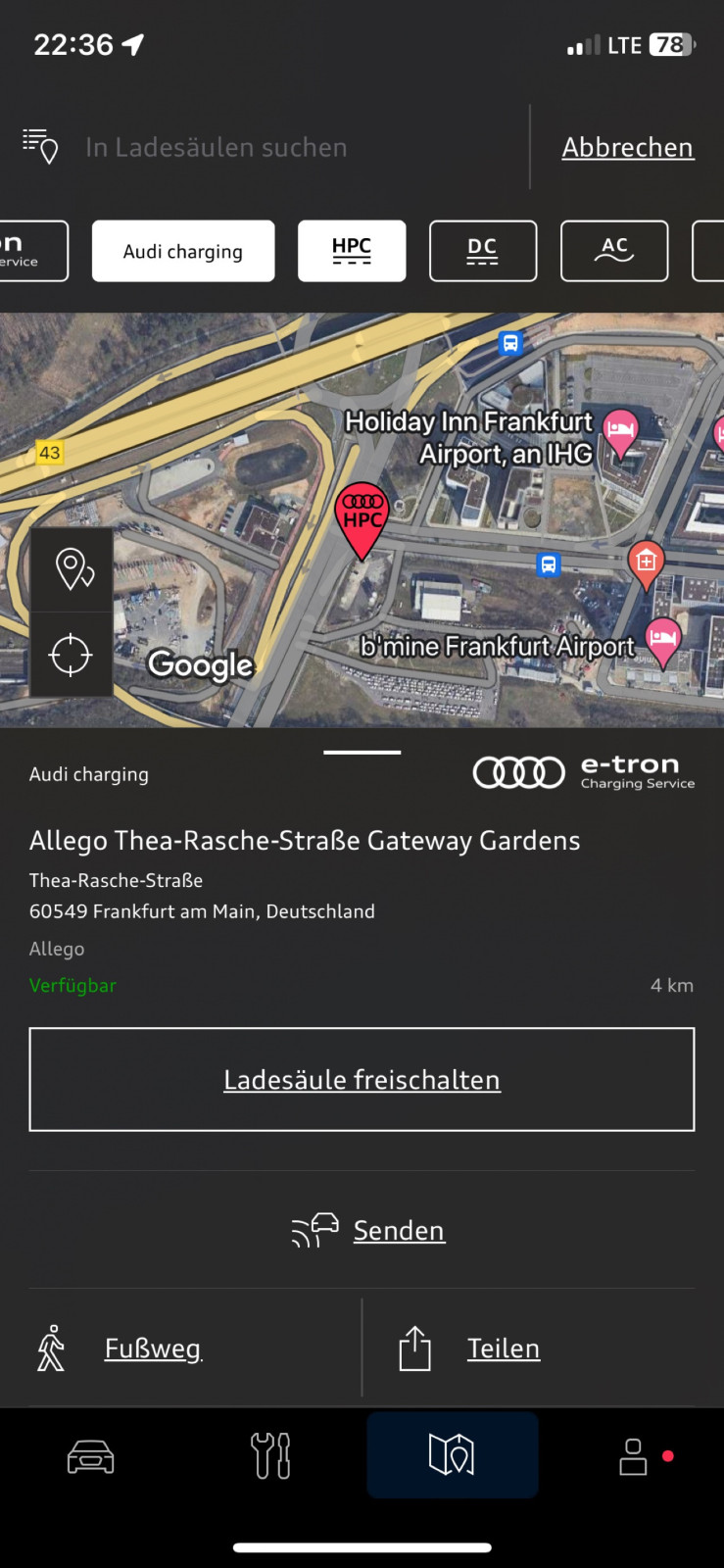This screenshot has height=1568, width=724.
Task: Center the map with the crosshair control
Action: coord(72,655)
